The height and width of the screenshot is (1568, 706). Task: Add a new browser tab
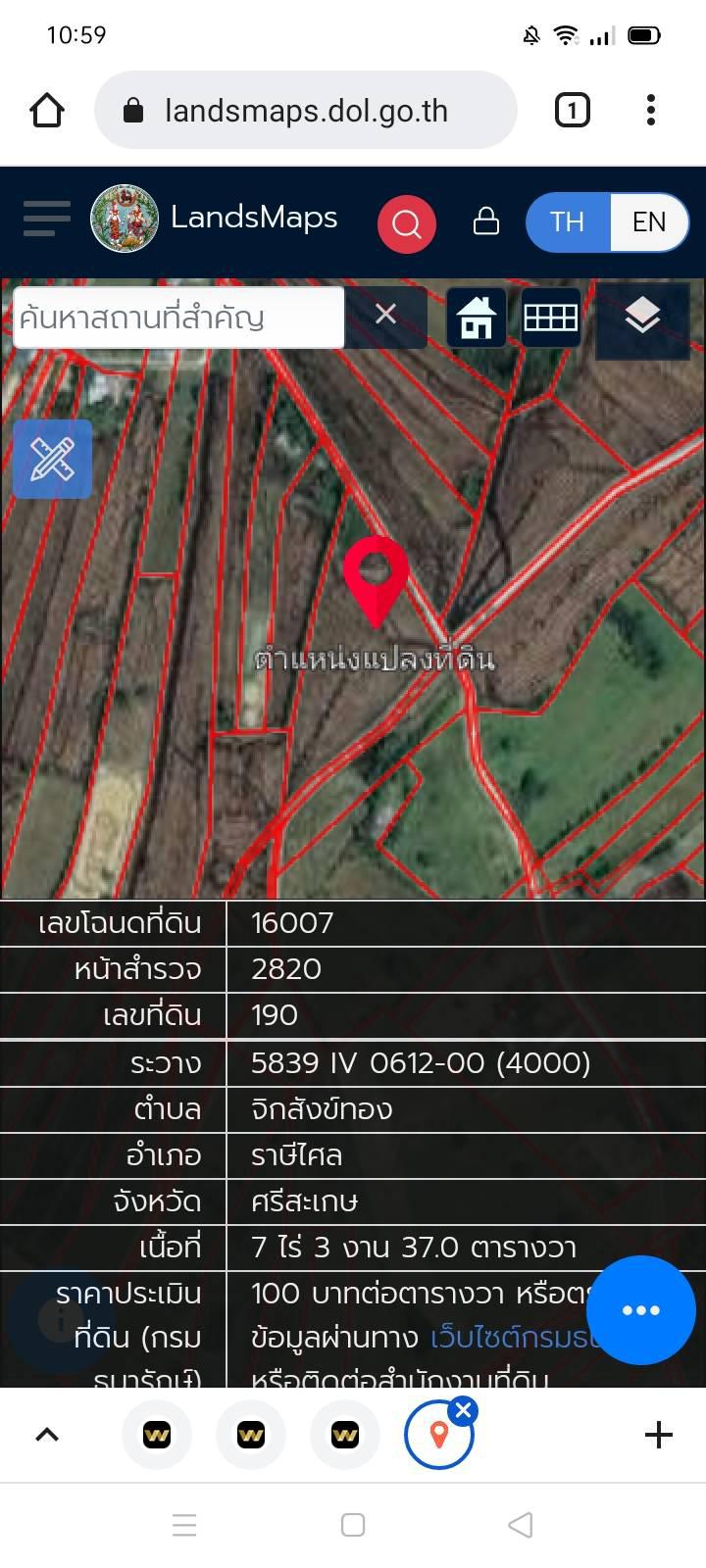[659, 1435]
